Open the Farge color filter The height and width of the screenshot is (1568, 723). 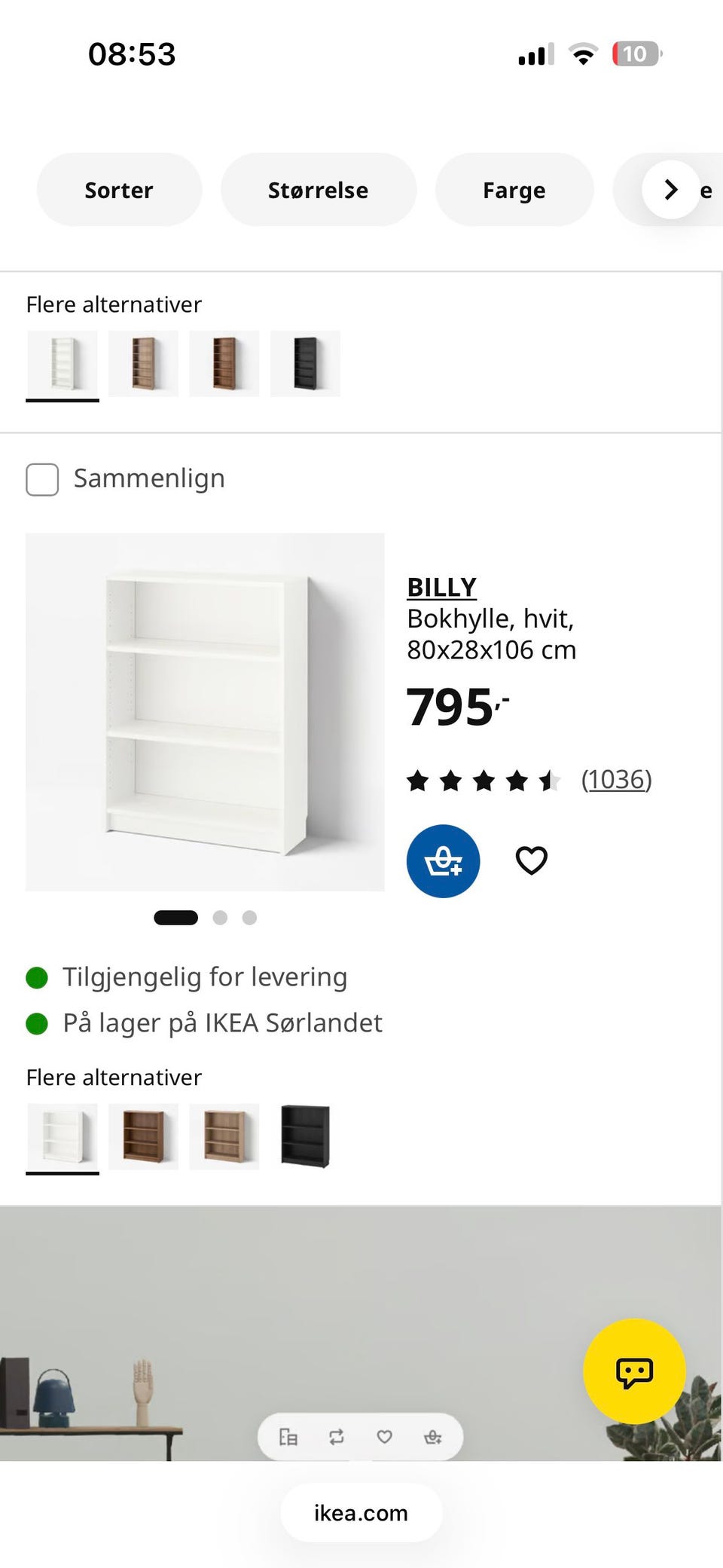click(514, 190)
